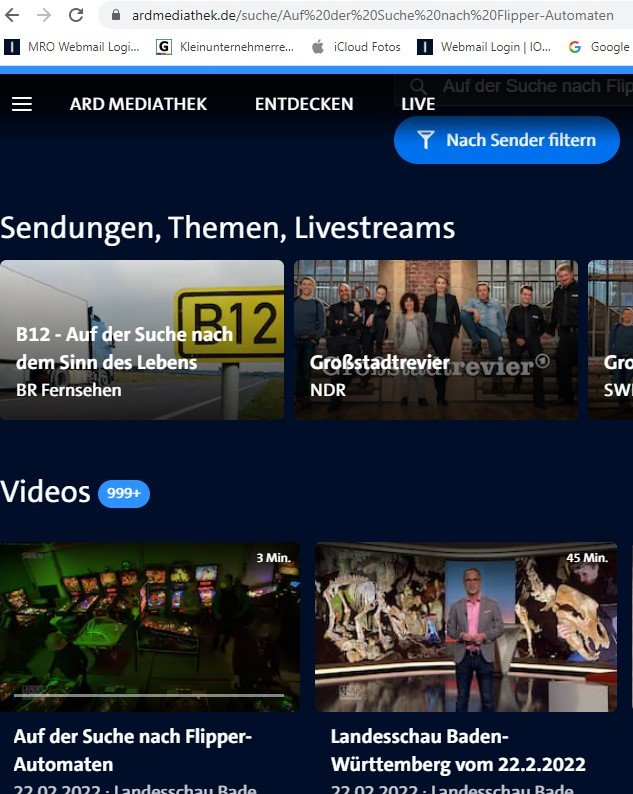Viewport: 633px width, 794px height.
Task: Open the MRO Webmail Login bookmark
Action: click(x=75, y=46)
